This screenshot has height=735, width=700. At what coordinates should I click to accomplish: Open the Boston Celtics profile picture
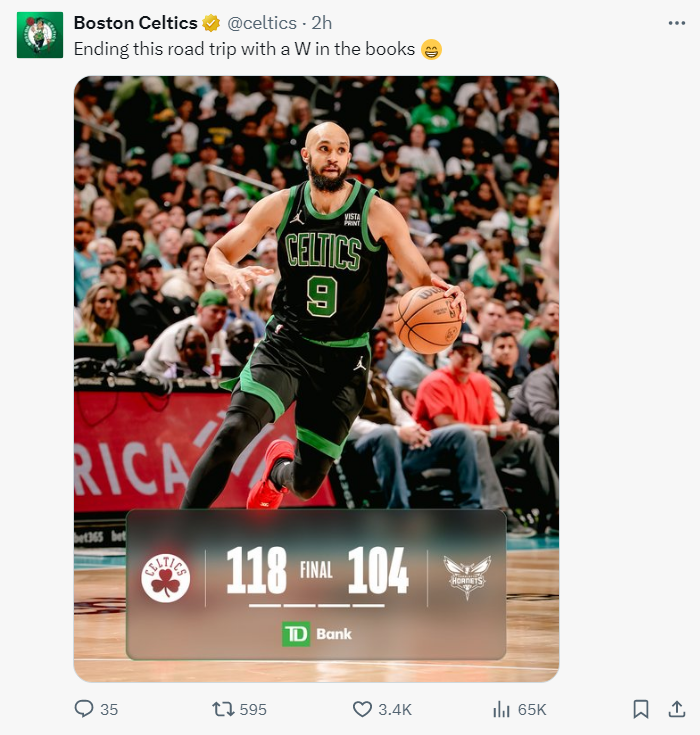(x=40, y=35)
